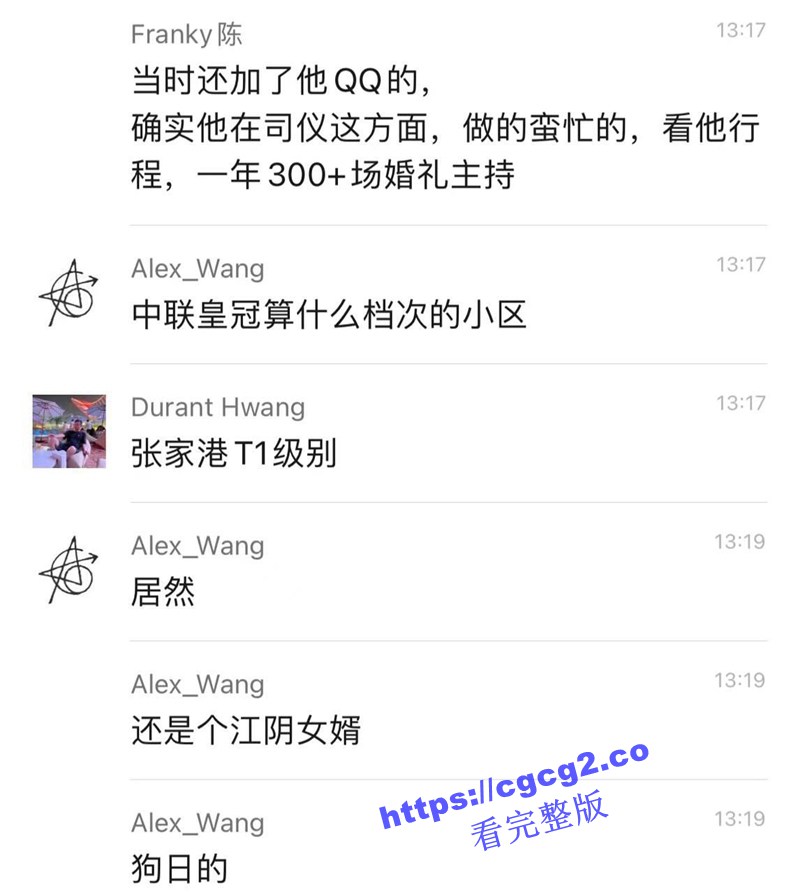Tap Alex_Wang's avatar beside the 居然 message
This screenshot has height=894, width=800.
click(x=69, y=570)
